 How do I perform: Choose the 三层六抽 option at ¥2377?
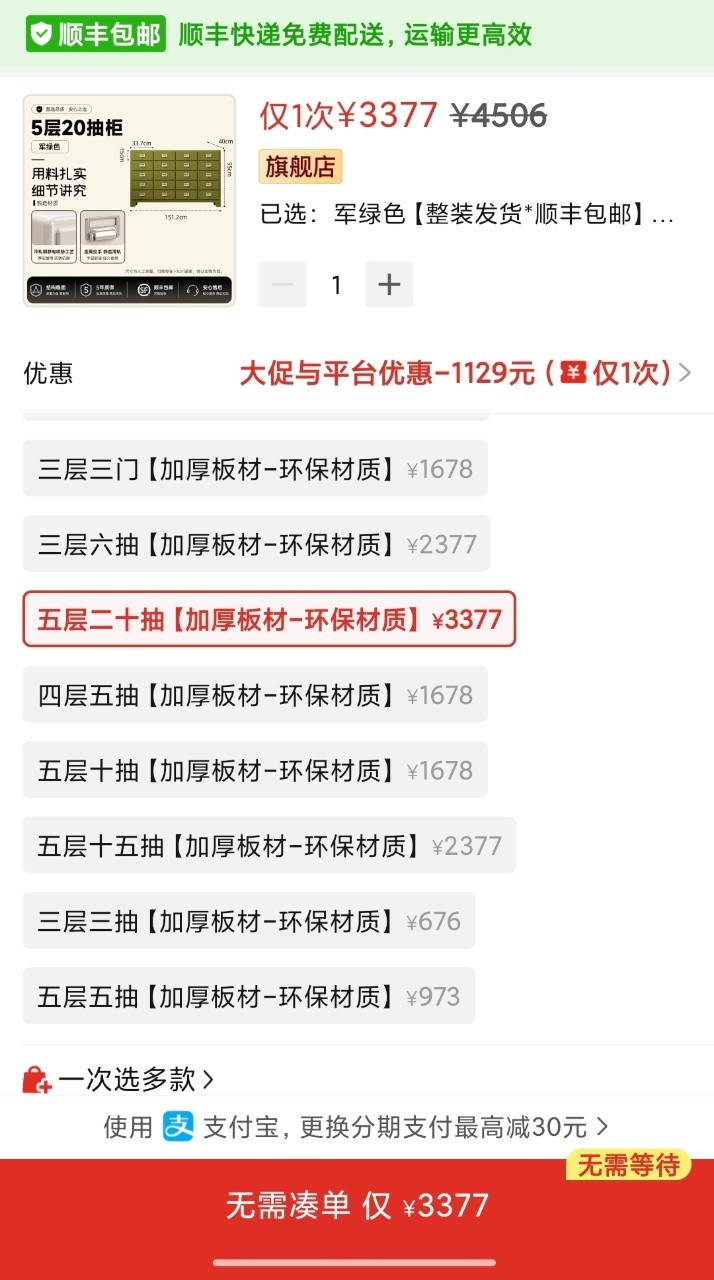point(257,544)
